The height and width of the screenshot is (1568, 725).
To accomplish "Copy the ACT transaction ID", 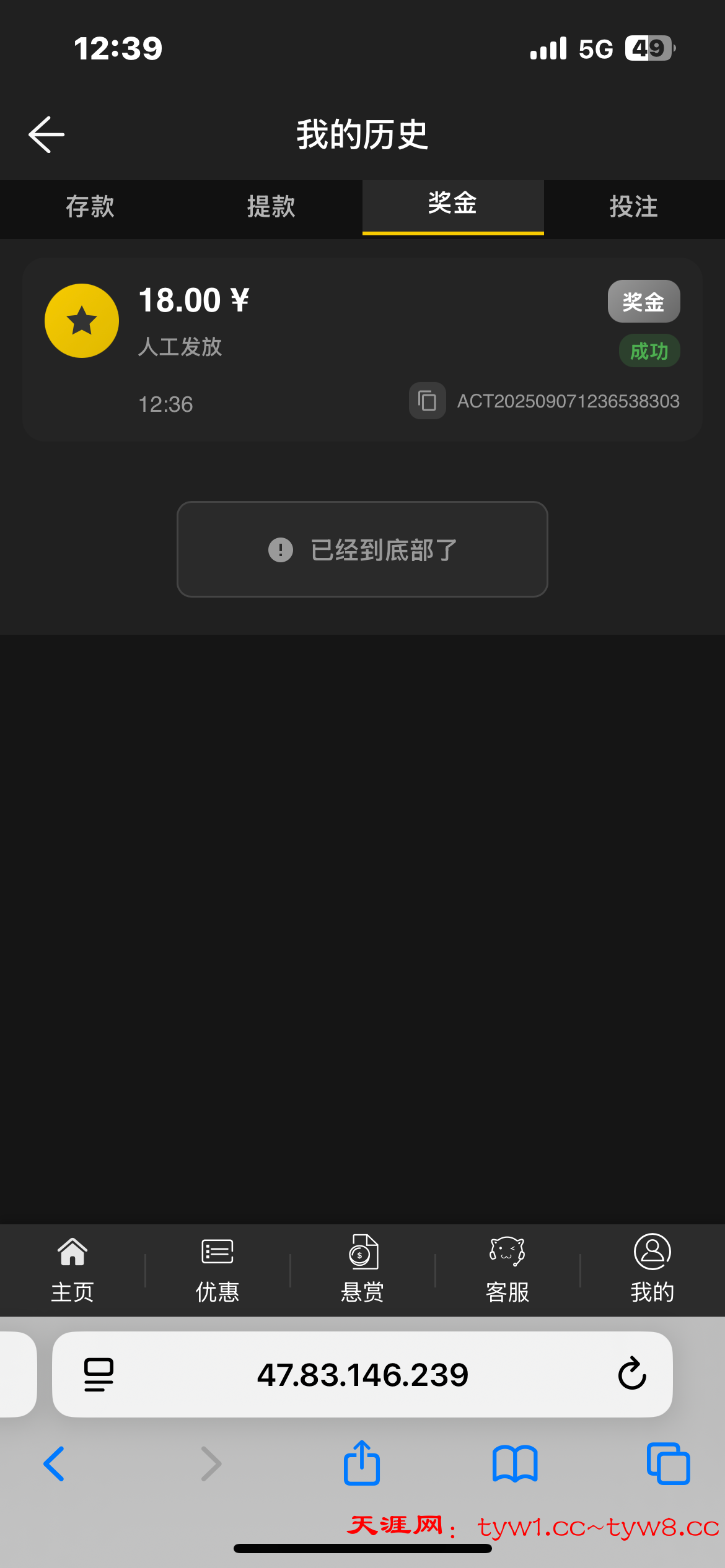I will (428, 401).
